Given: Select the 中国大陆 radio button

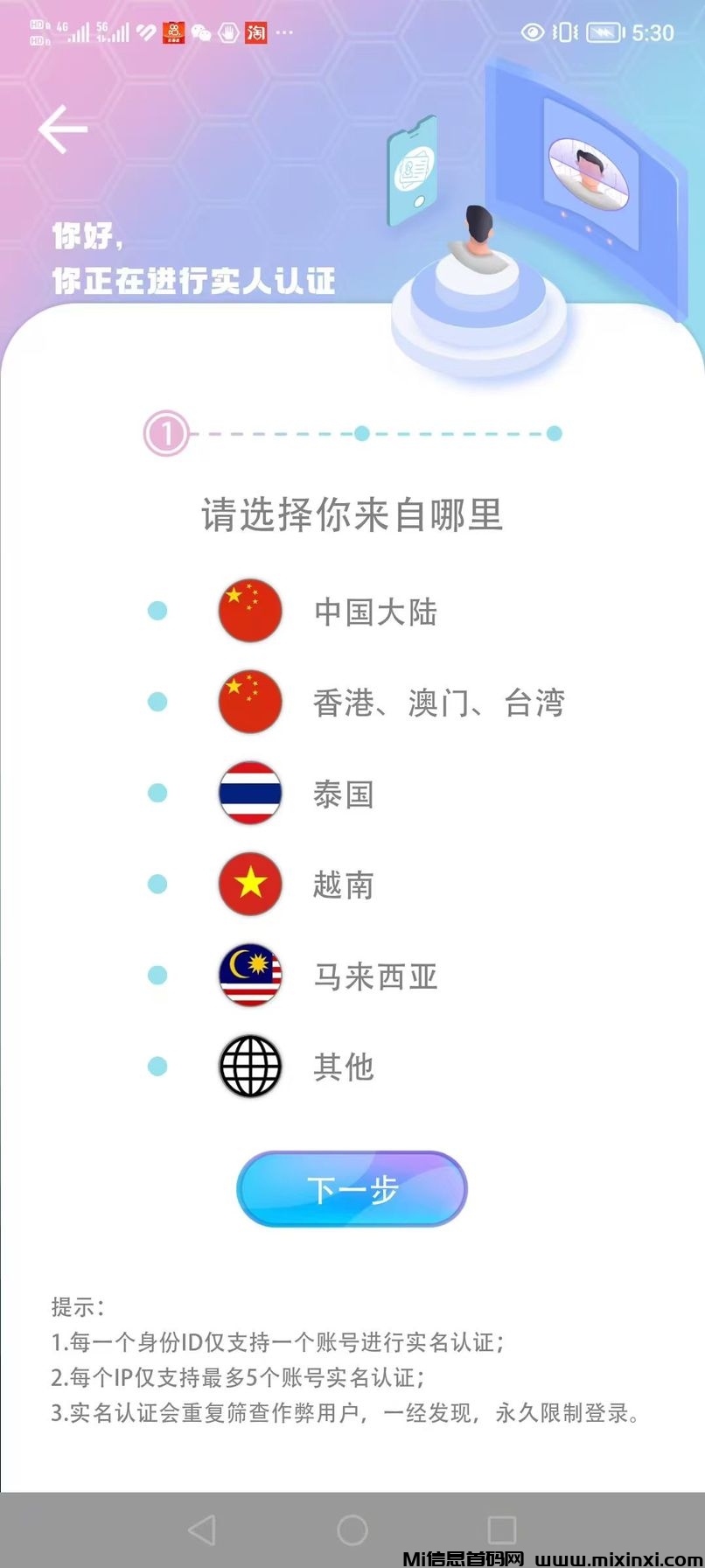Looking at the screenshot, I should (x=157, y=611).
